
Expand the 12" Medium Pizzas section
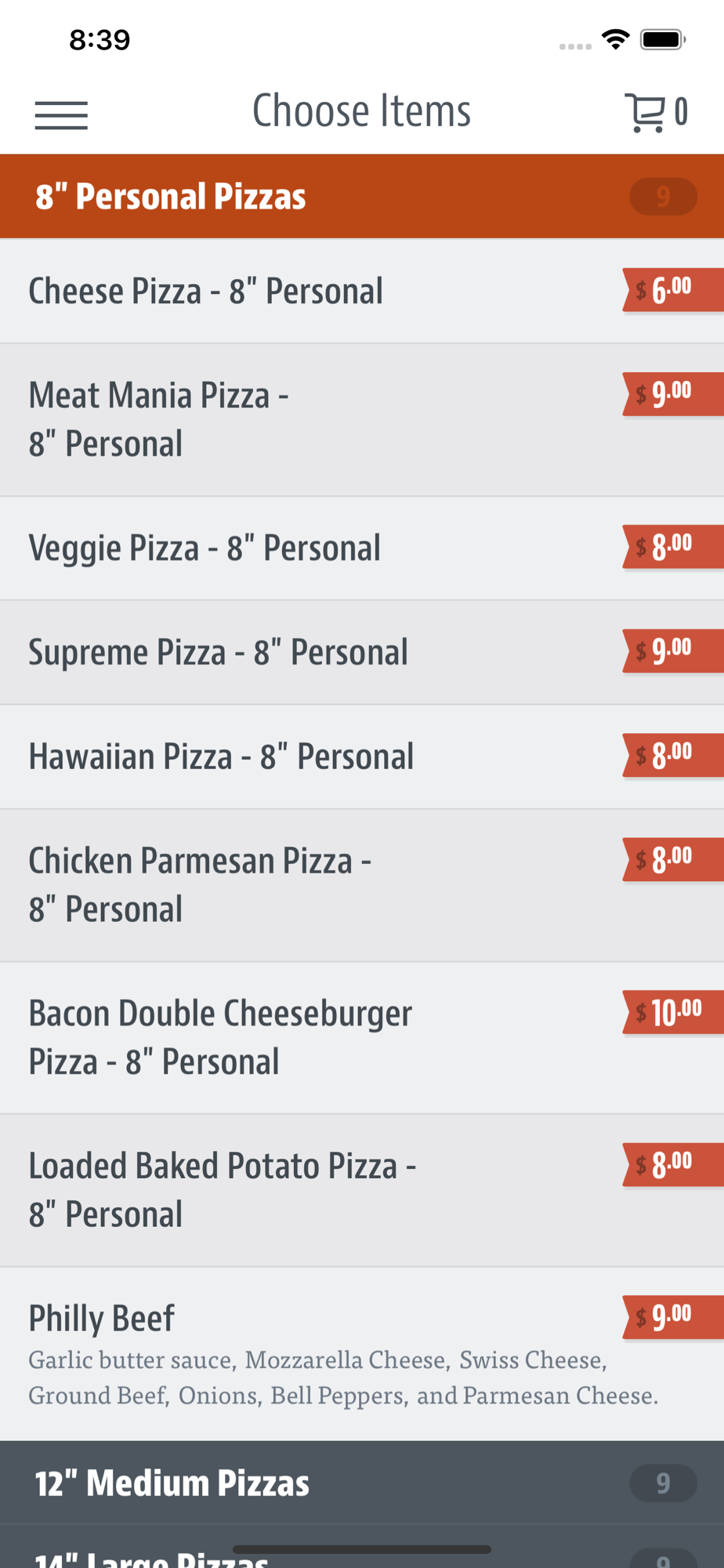(x=362, y=1483)
